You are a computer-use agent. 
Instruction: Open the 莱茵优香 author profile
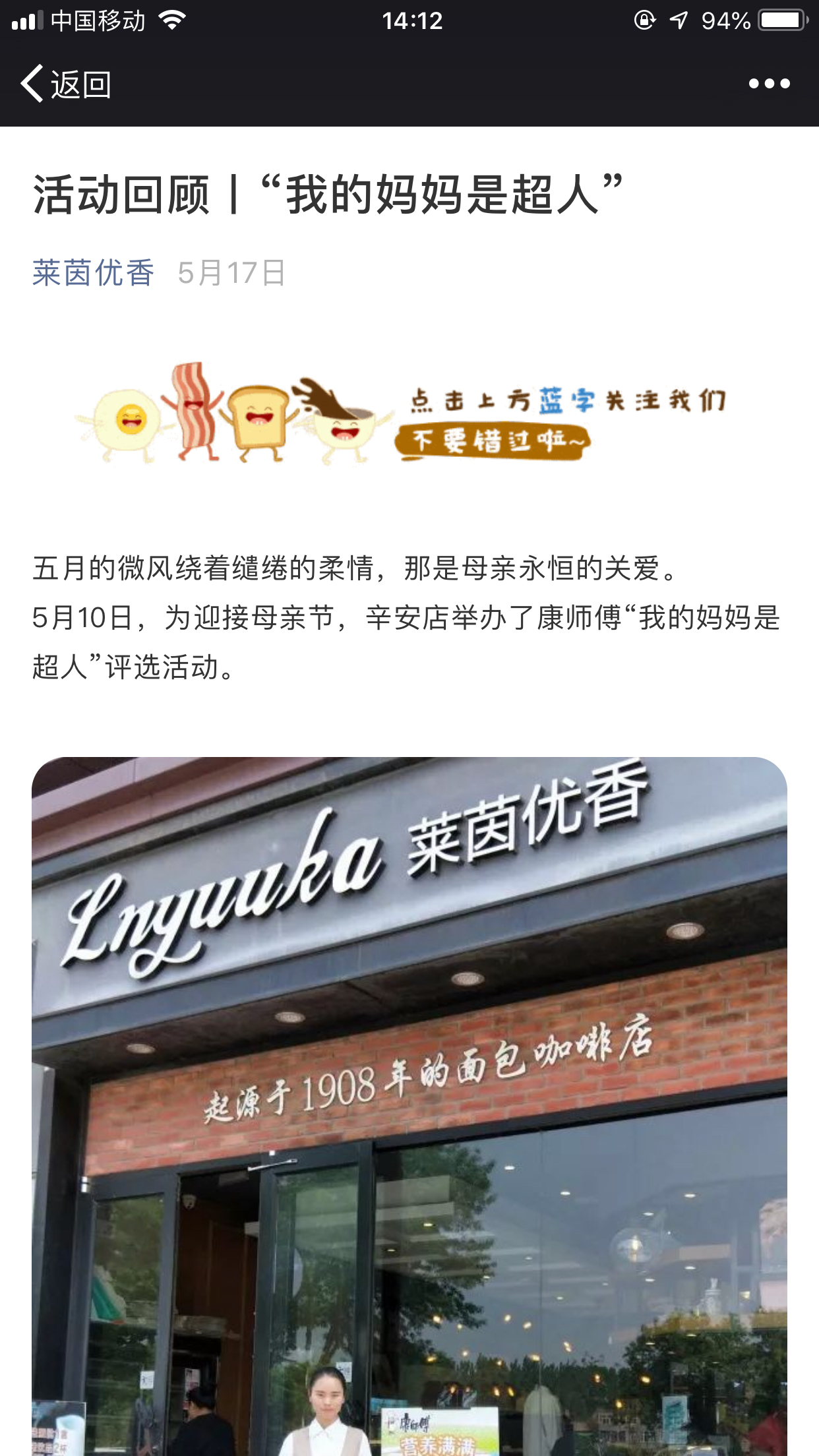[93, 272]
